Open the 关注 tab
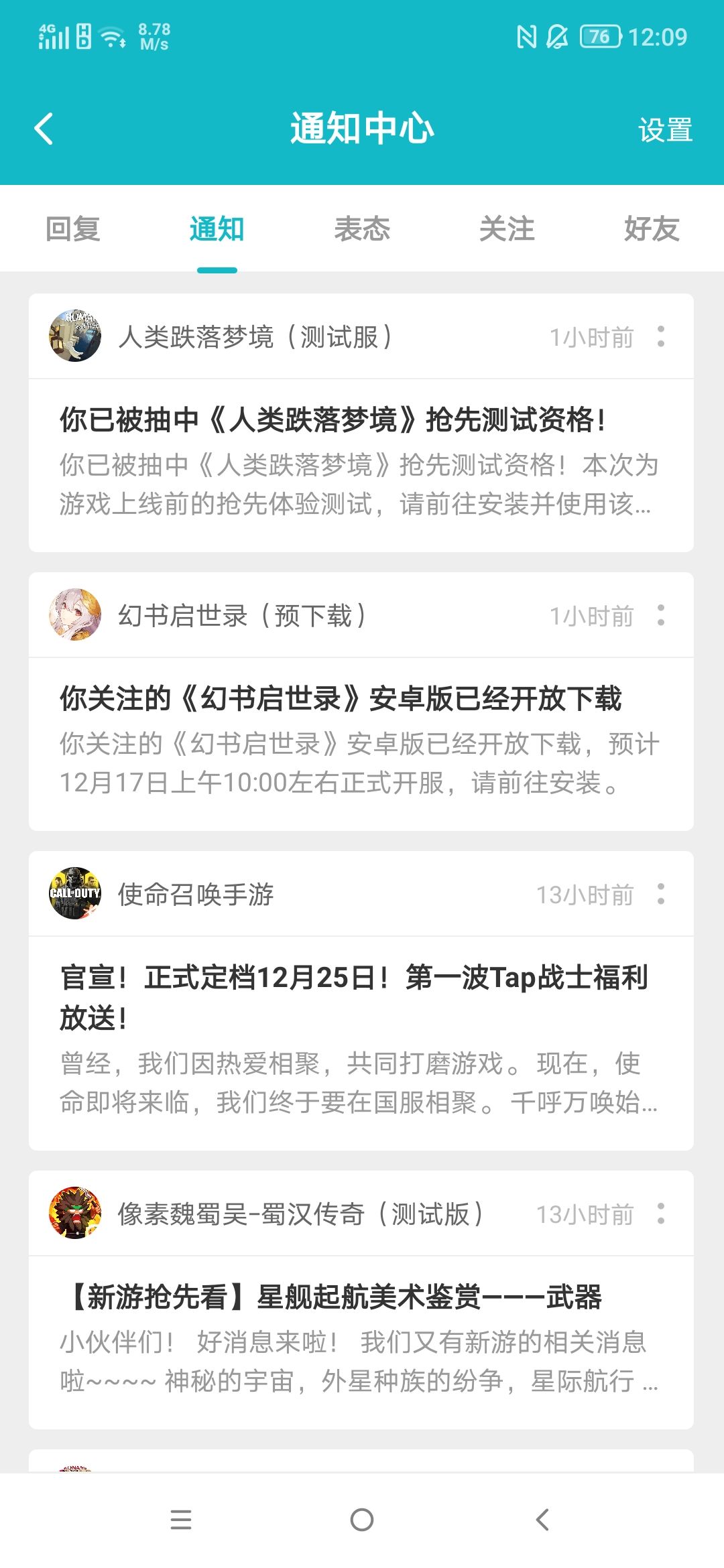Image resolution: width=724 pixels, height=1568 pixels. pyautogui.click(x=507, y=228)
